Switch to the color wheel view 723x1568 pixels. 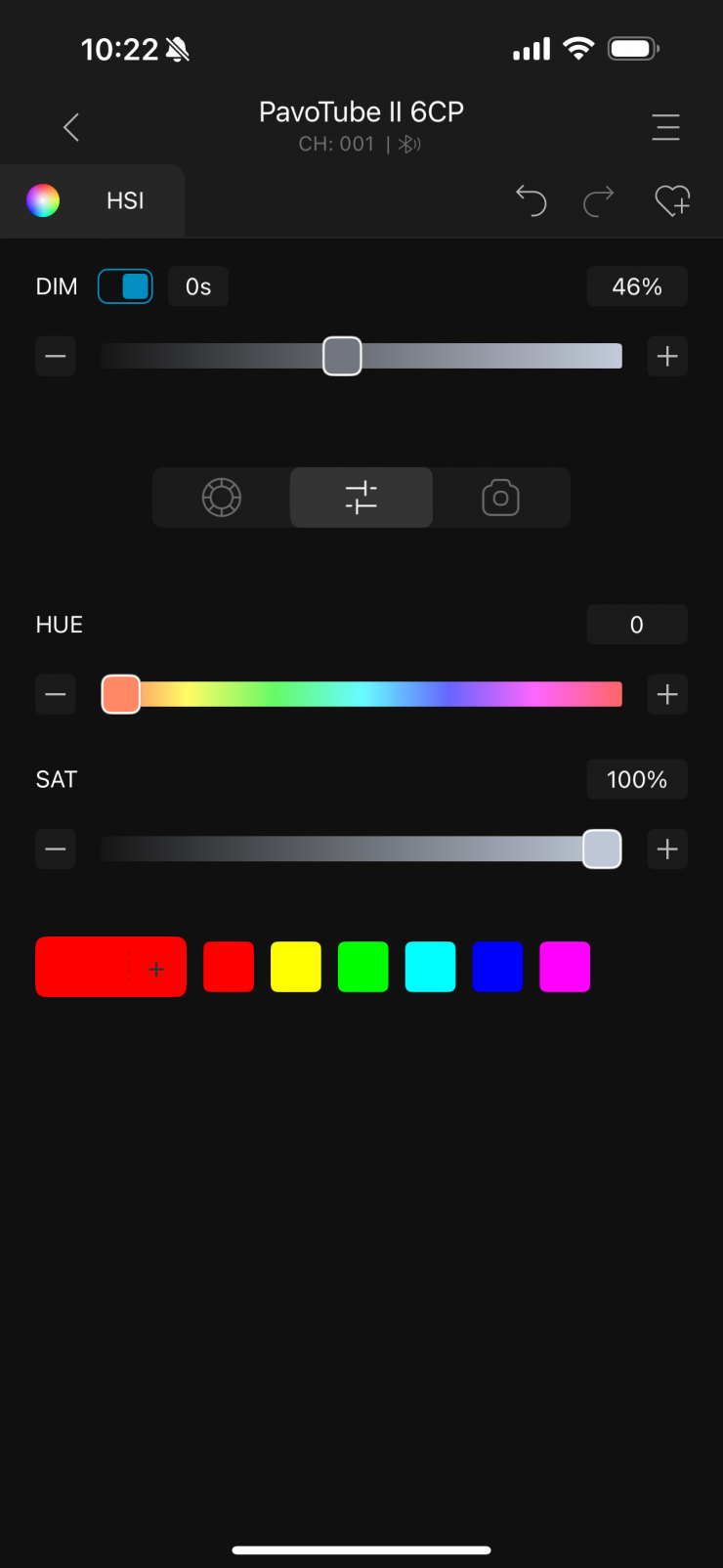point(222,498)
